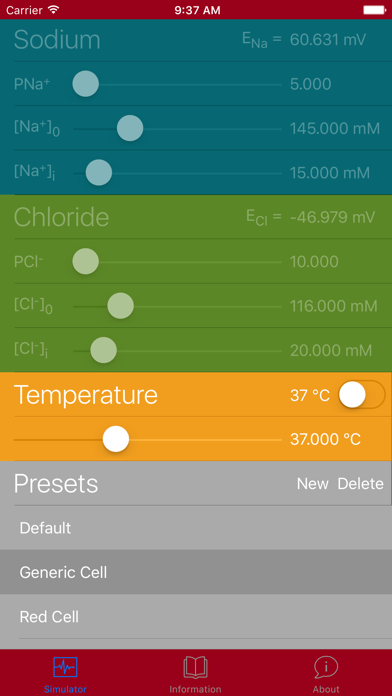Choose the Red Cell preset

coord(196,617)
